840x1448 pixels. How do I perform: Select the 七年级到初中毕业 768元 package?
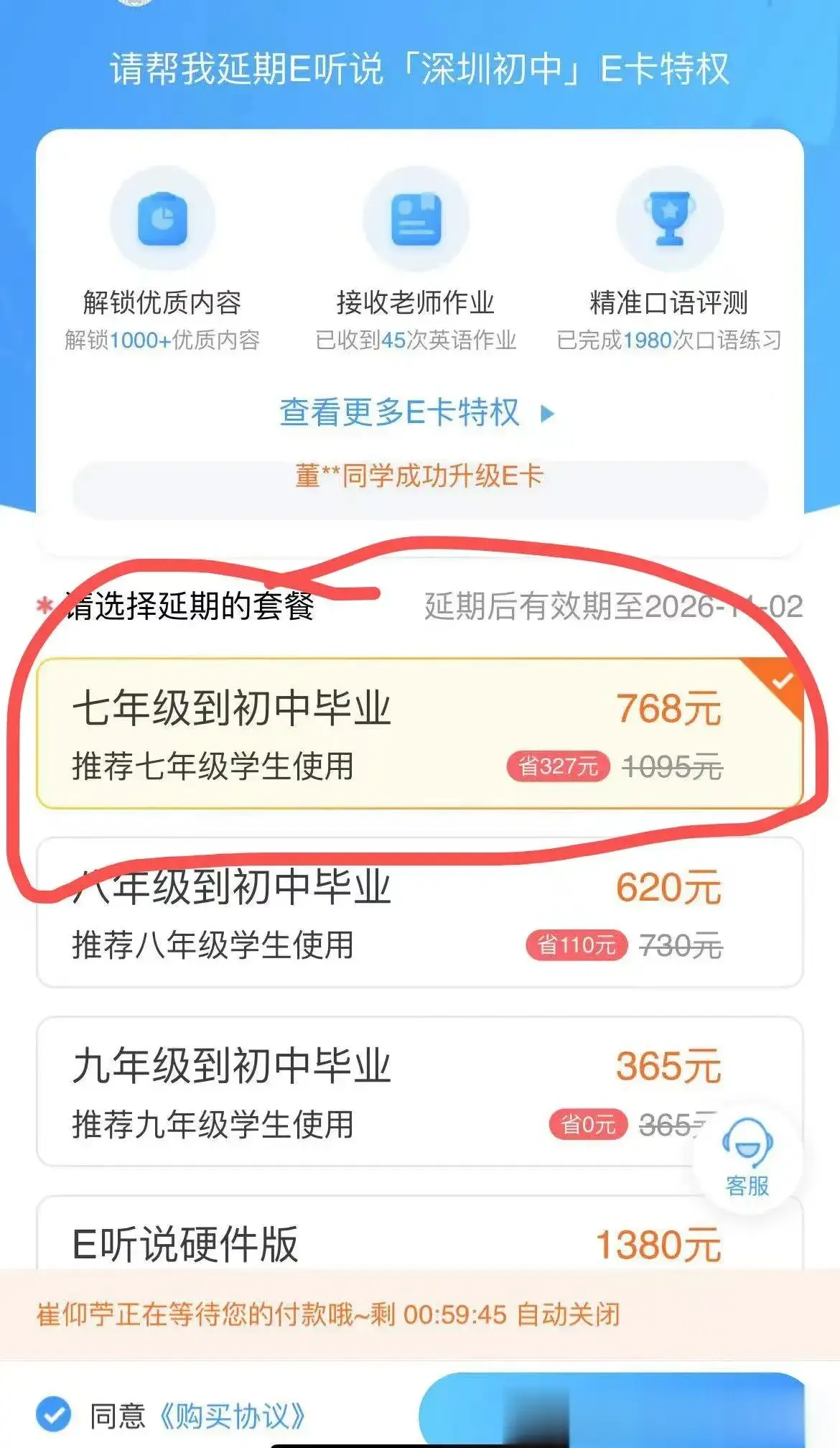419,734
